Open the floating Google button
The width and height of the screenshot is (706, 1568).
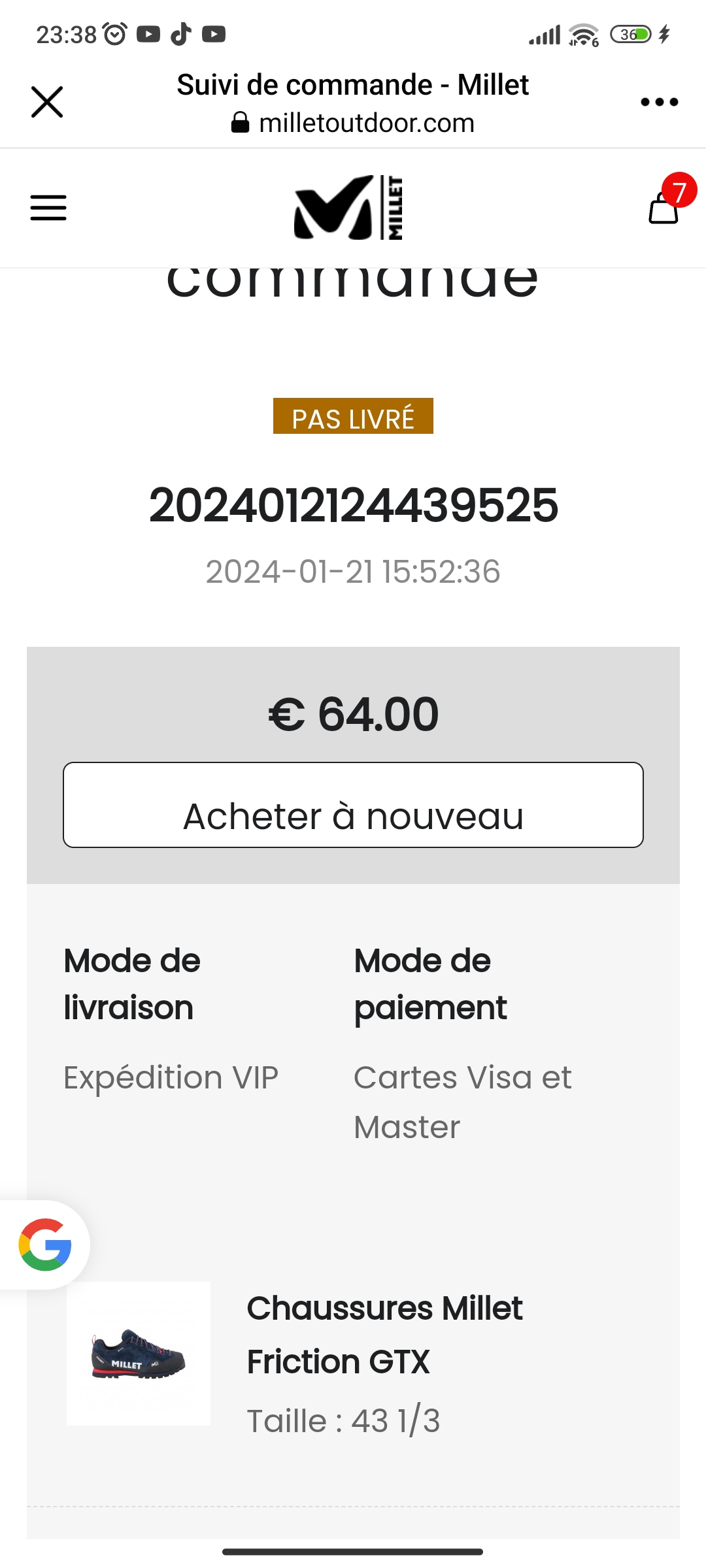click(44, 1245)
